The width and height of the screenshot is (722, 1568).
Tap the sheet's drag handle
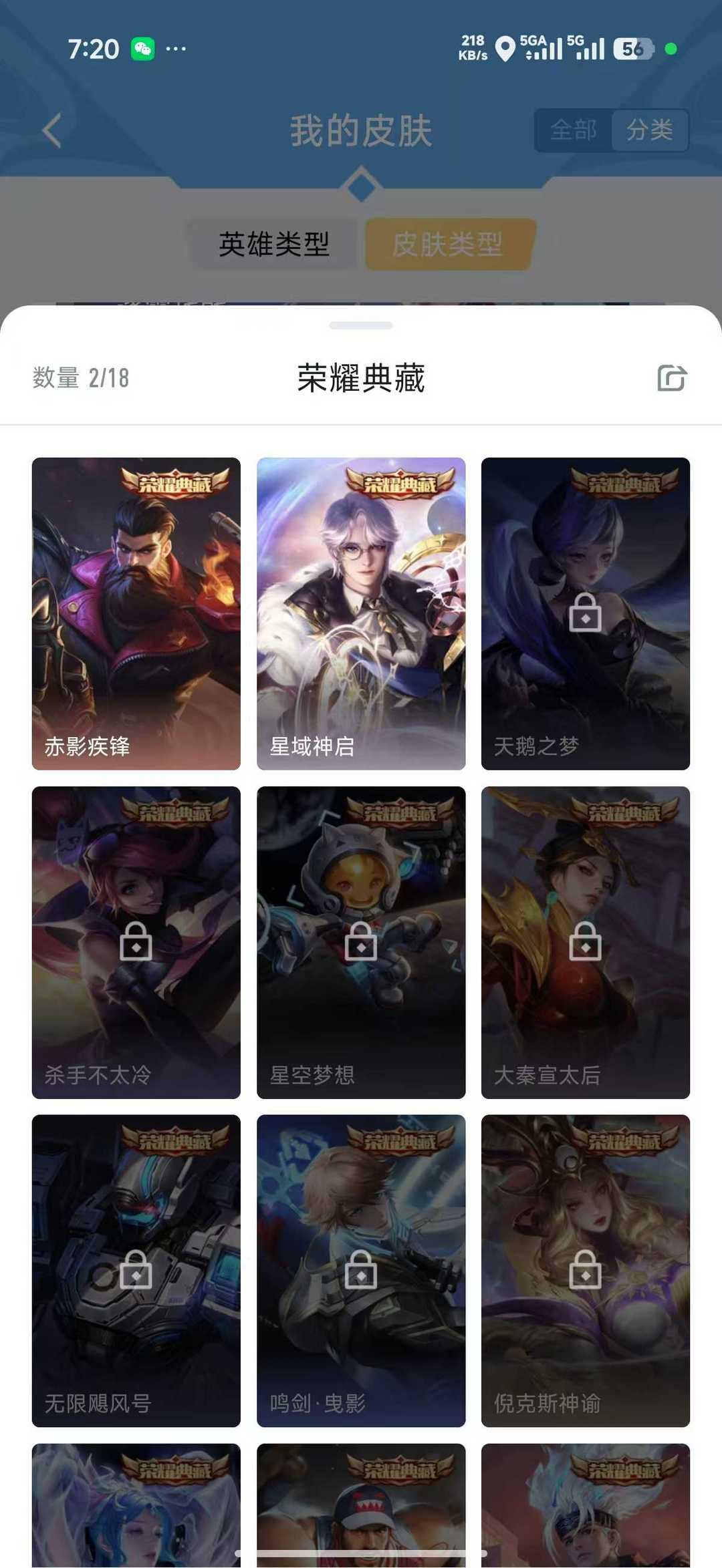[361, 325]
